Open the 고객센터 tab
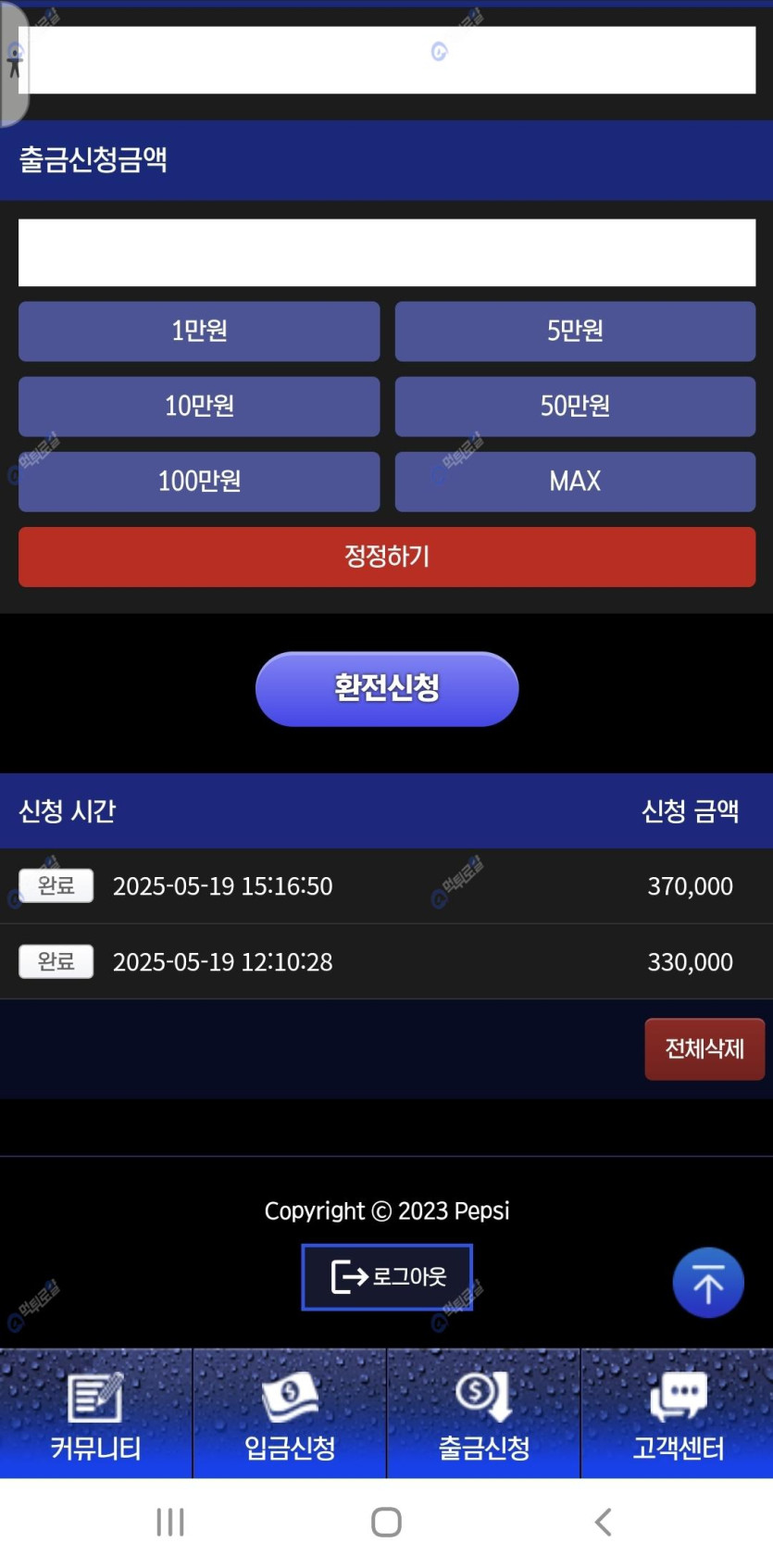 click(x=678, y=1414)
